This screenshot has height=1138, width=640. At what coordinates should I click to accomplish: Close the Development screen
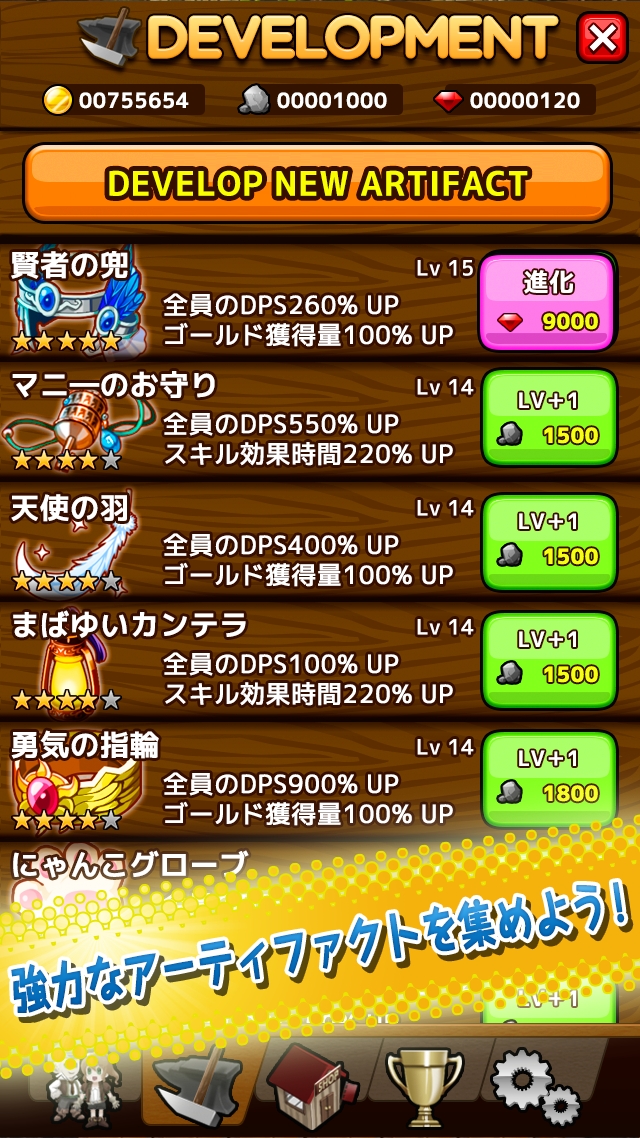point(602,38)
